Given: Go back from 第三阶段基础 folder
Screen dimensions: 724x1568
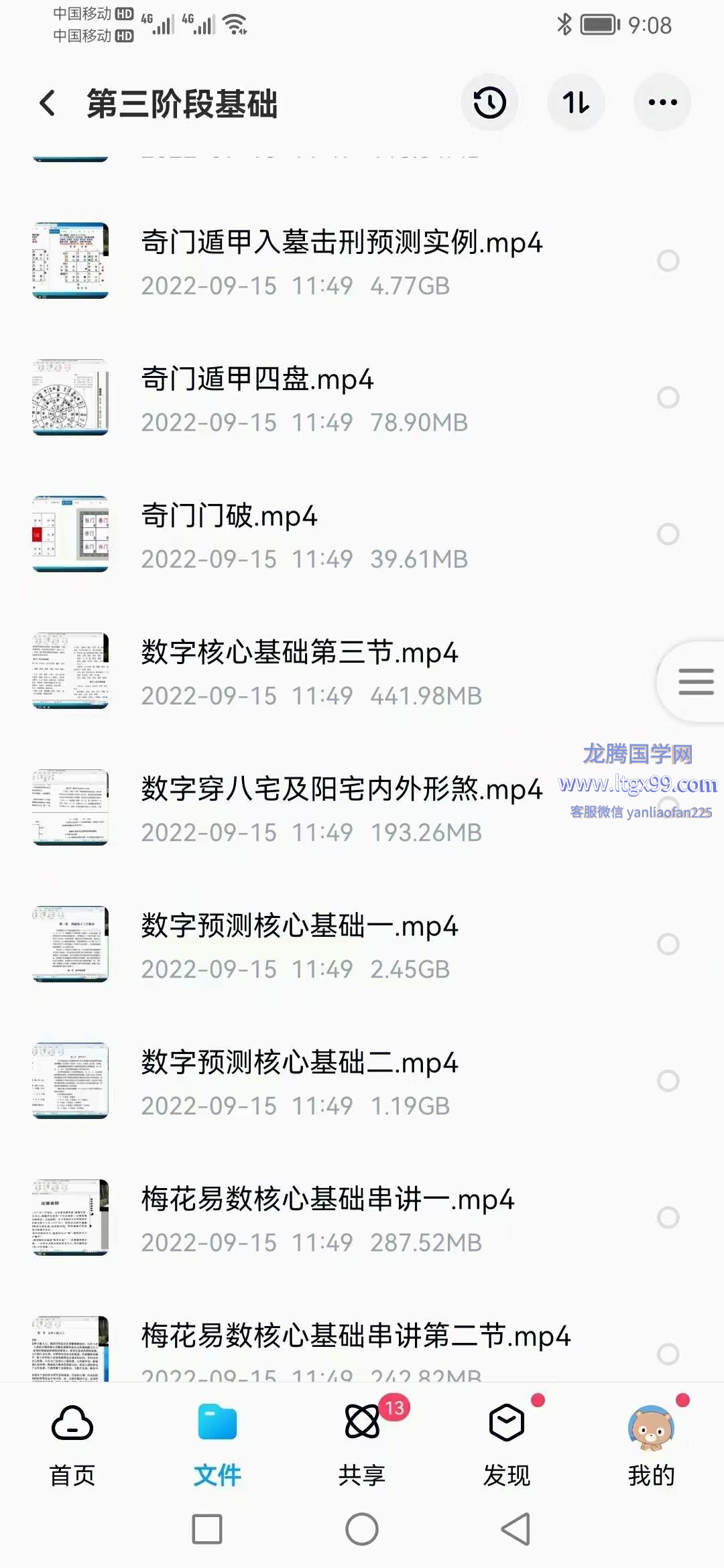Looking at the screenshot, I should click(x=48, y=103).
